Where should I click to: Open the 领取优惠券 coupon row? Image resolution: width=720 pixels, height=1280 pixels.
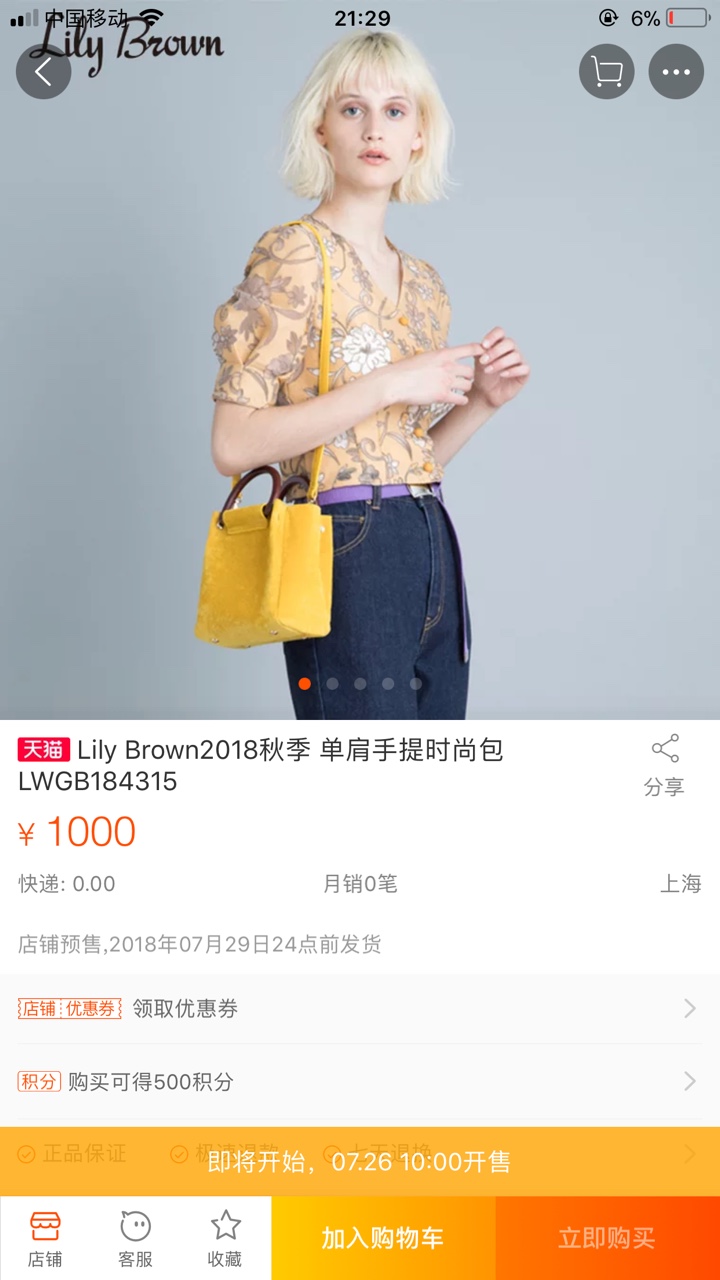coord(360,1009)
